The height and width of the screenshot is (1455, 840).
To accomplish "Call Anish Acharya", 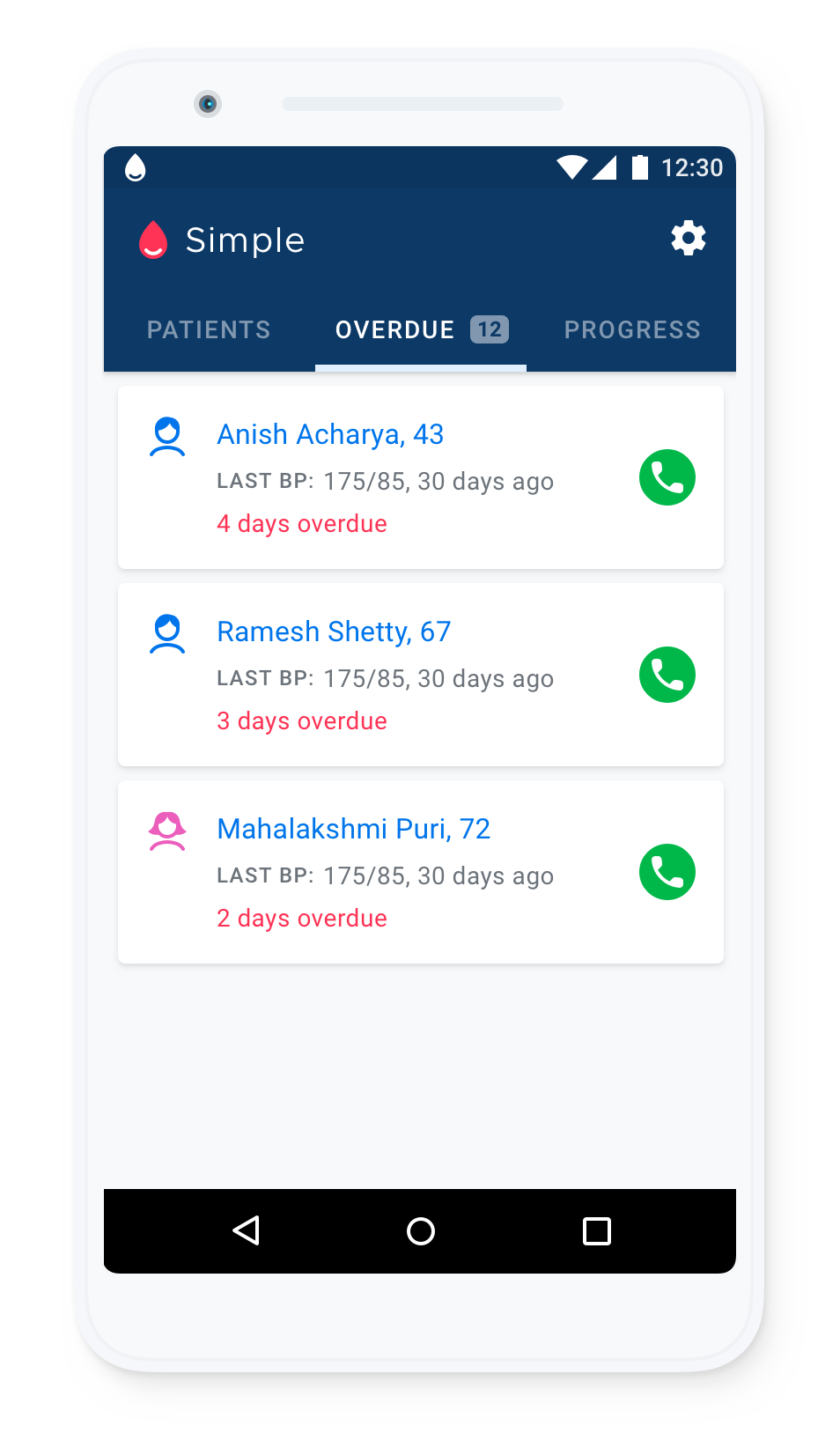I will click(667, 477).
